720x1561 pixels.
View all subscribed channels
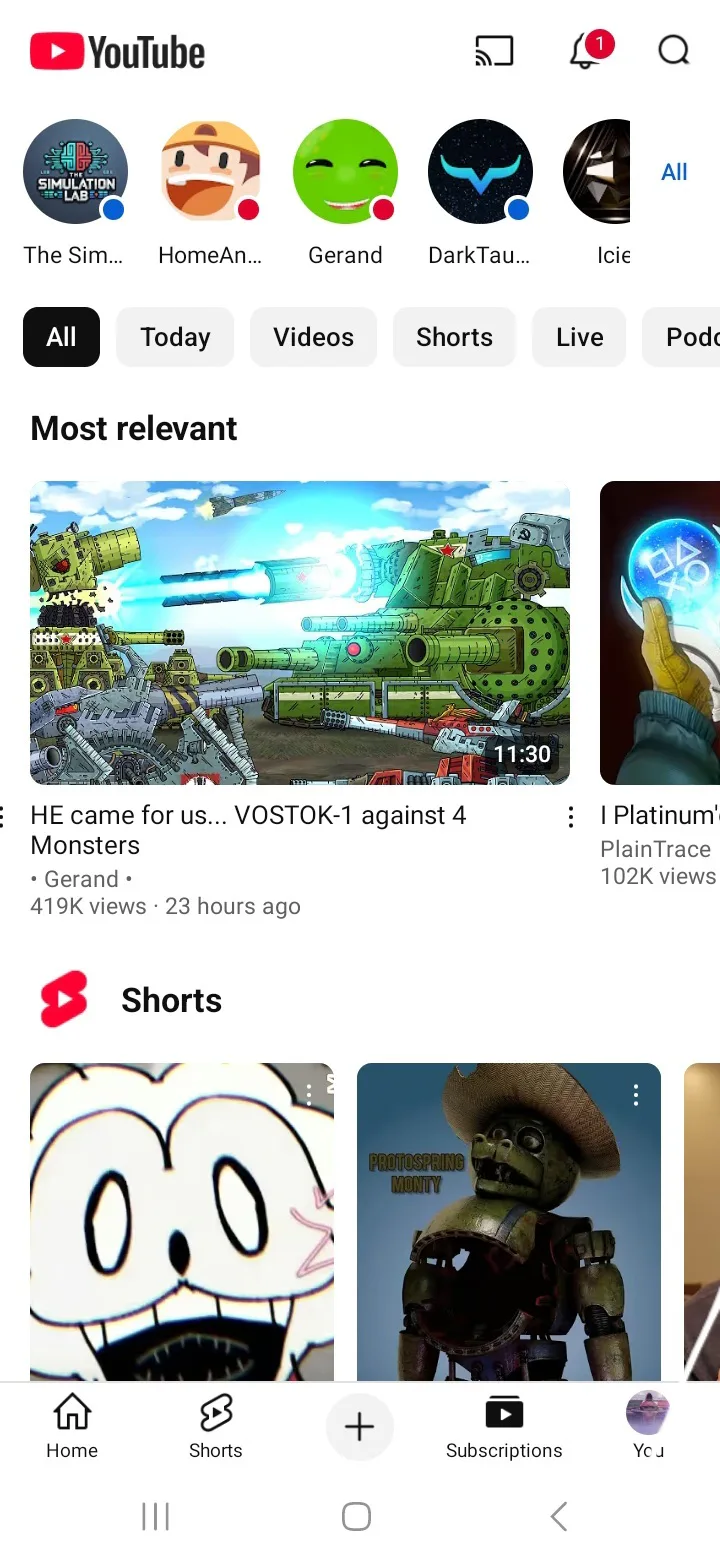coord(675,172)
